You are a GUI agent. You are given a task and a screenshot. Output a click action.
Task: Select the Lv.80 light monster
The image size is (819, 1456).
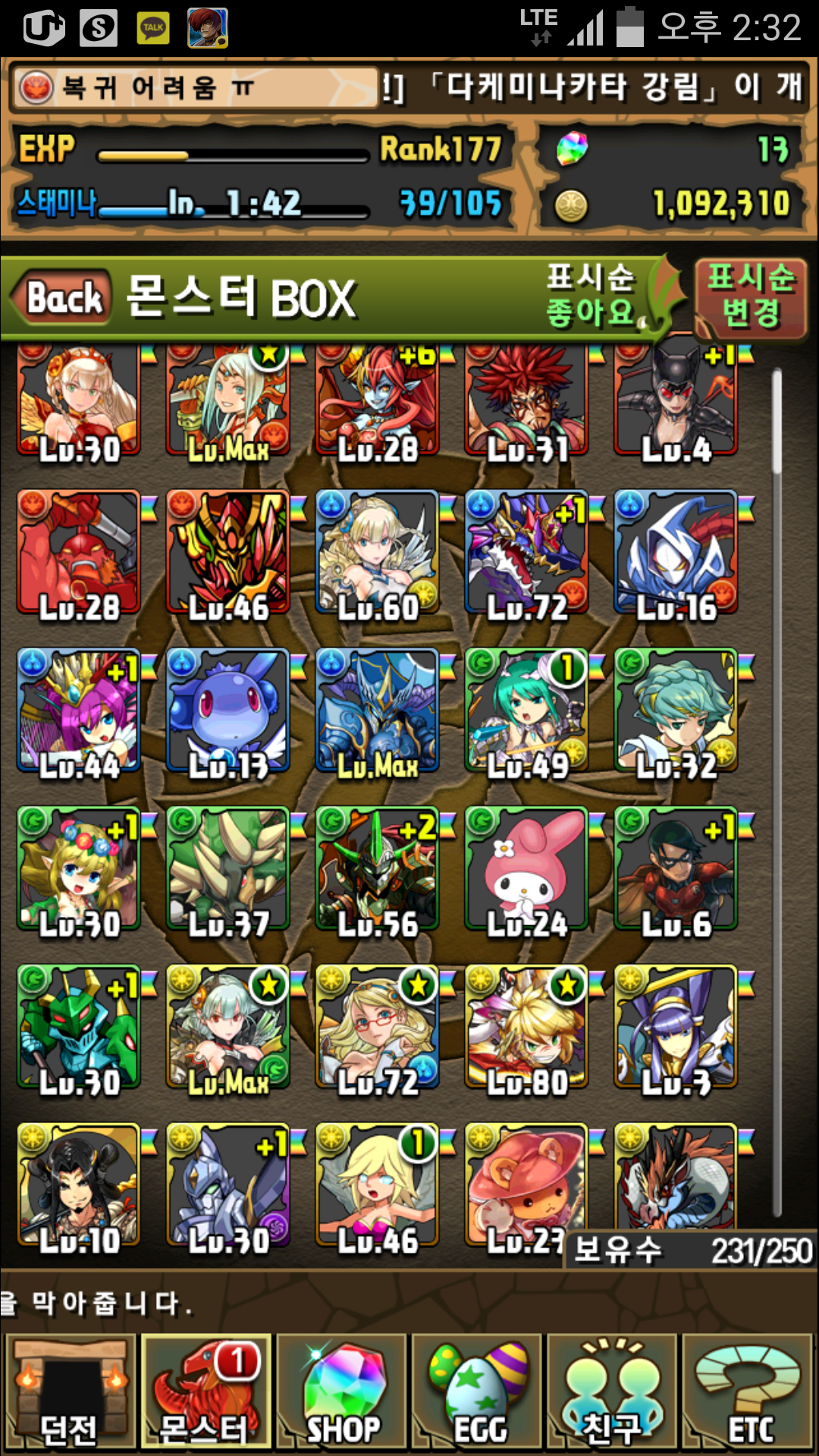click(527, 1028)
